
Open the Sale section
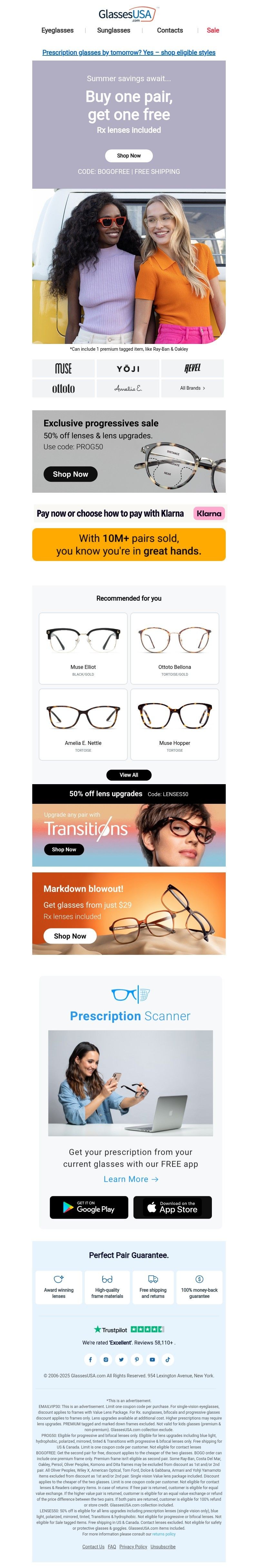[212, 31]
